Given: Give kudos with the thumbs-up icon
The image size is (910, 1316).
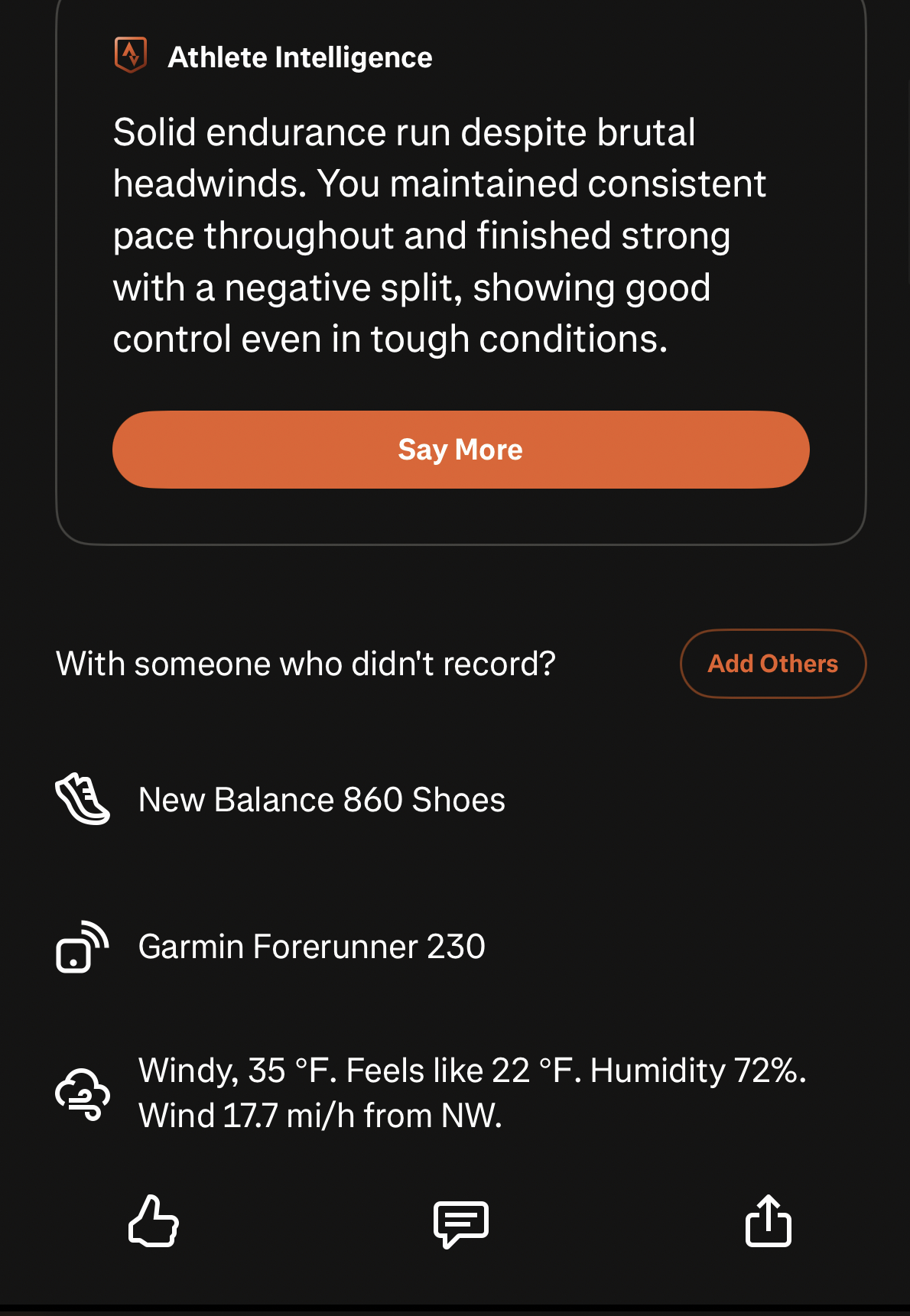Looking at the screenshot, I should (153, 1221).
